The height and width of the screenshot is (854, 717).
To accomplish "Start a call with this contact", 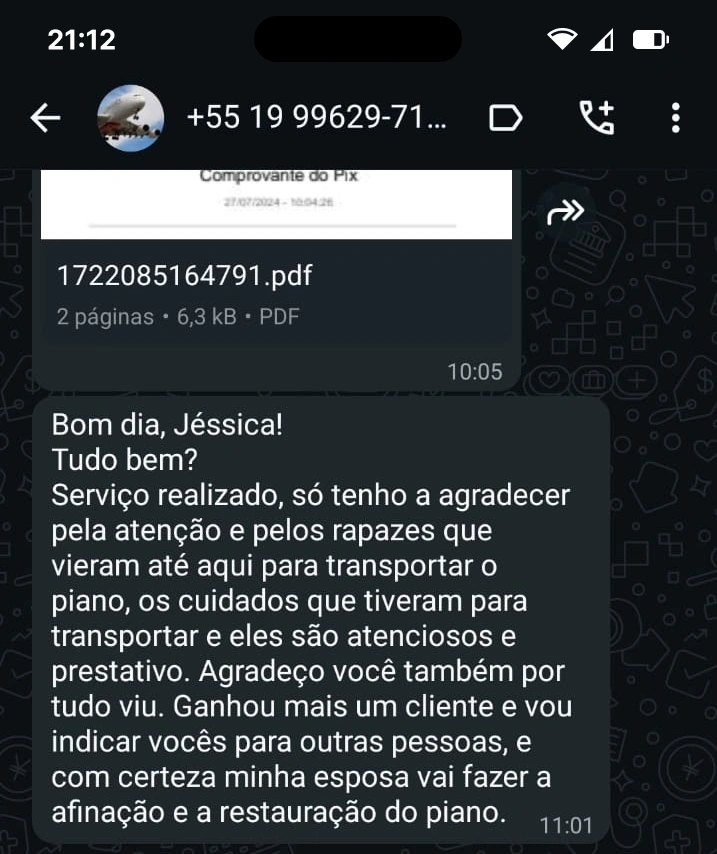I will click(x=597, y=119).
